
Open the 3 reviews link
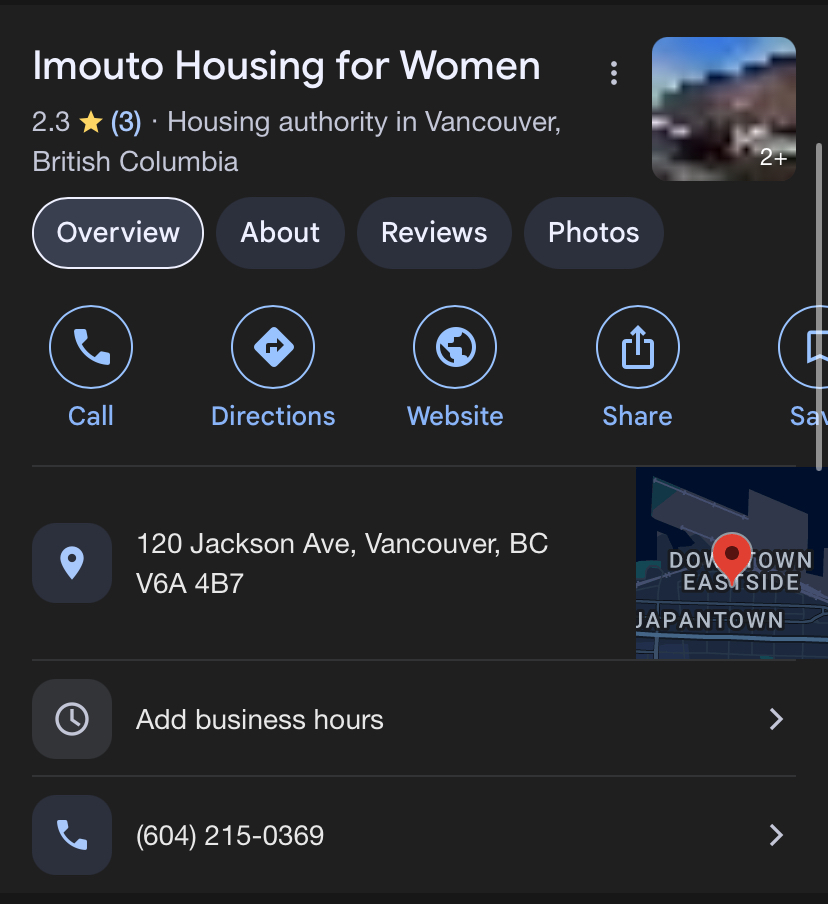(126, 122)
